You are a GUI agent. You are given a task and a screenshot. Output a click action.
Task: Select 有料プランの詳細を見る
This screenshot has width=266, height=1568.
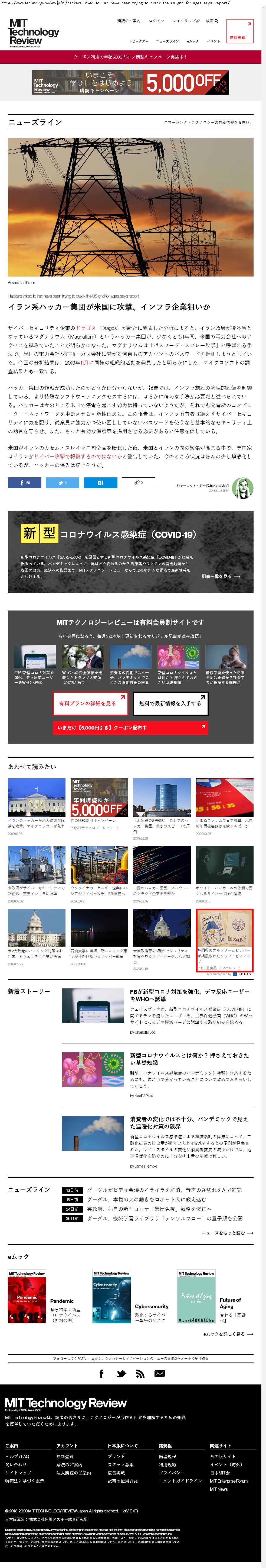[x=90, y=703]
